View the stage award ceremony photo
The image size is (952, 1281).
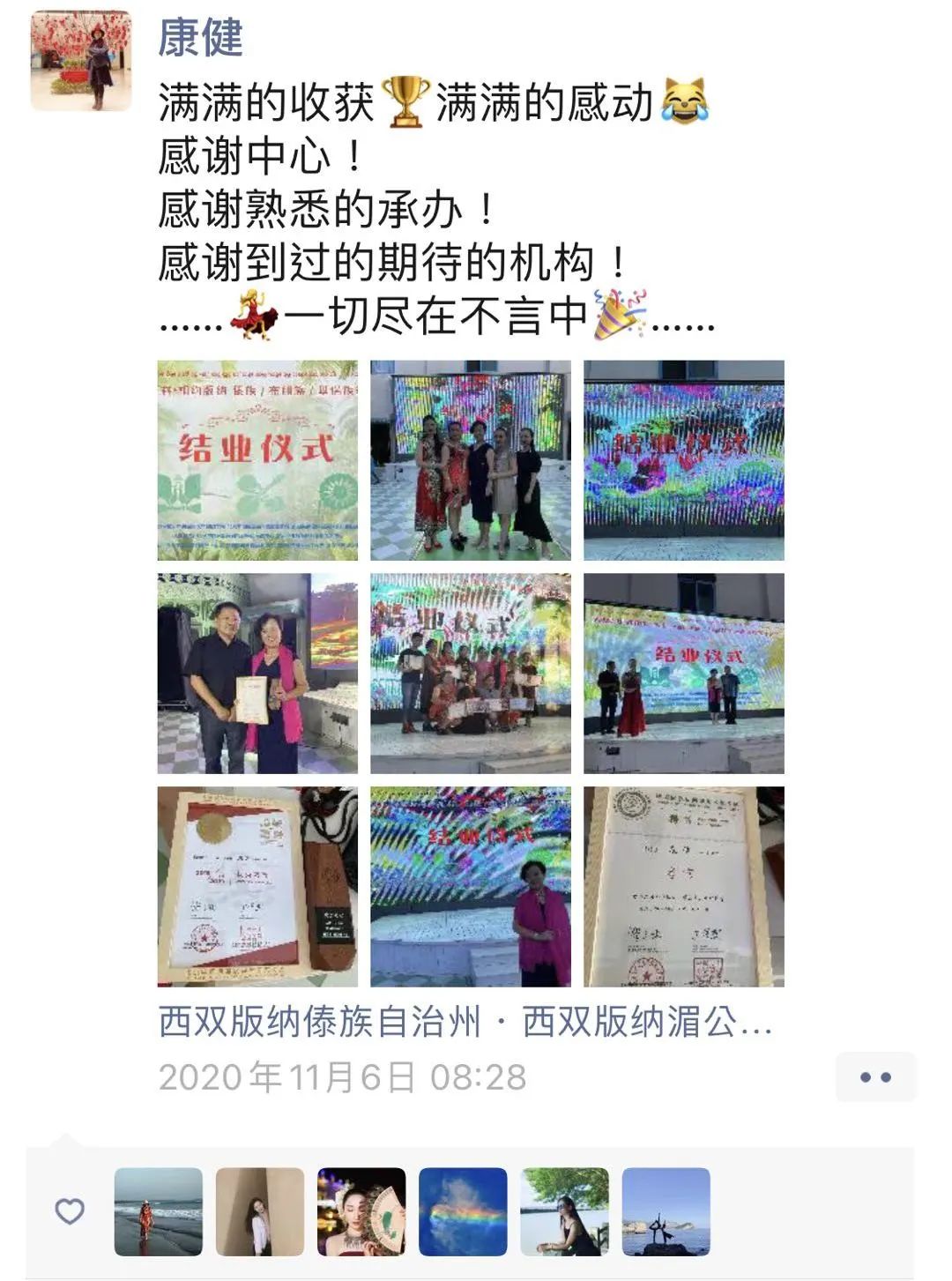(683, 674)
